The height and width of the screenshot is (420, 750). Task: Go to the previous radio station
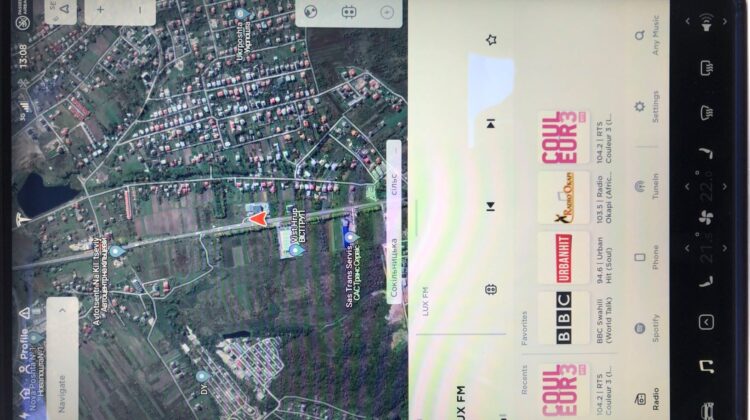point(491,207)
